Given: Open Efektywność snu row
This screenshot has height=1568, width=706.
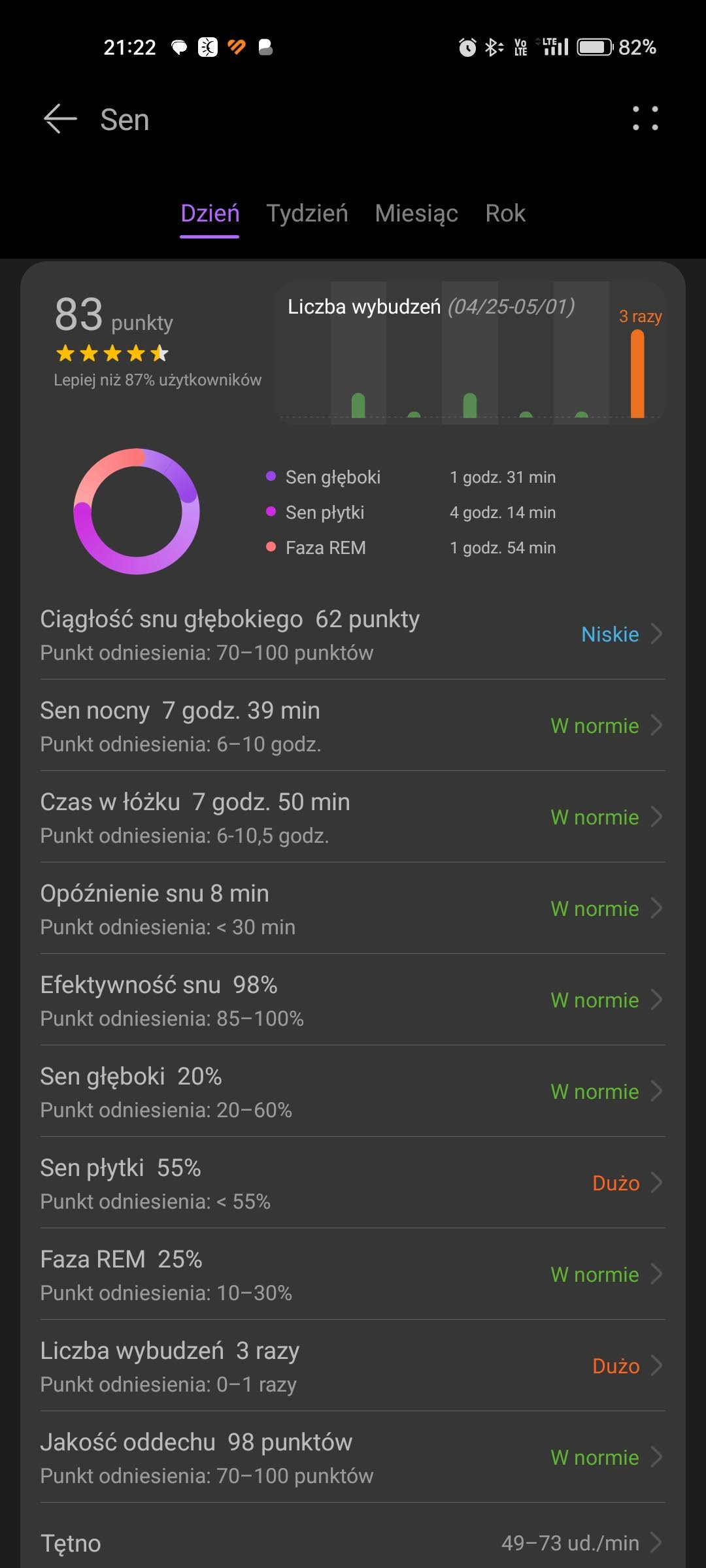Looking at the screenshot, I should point(353,1000).
